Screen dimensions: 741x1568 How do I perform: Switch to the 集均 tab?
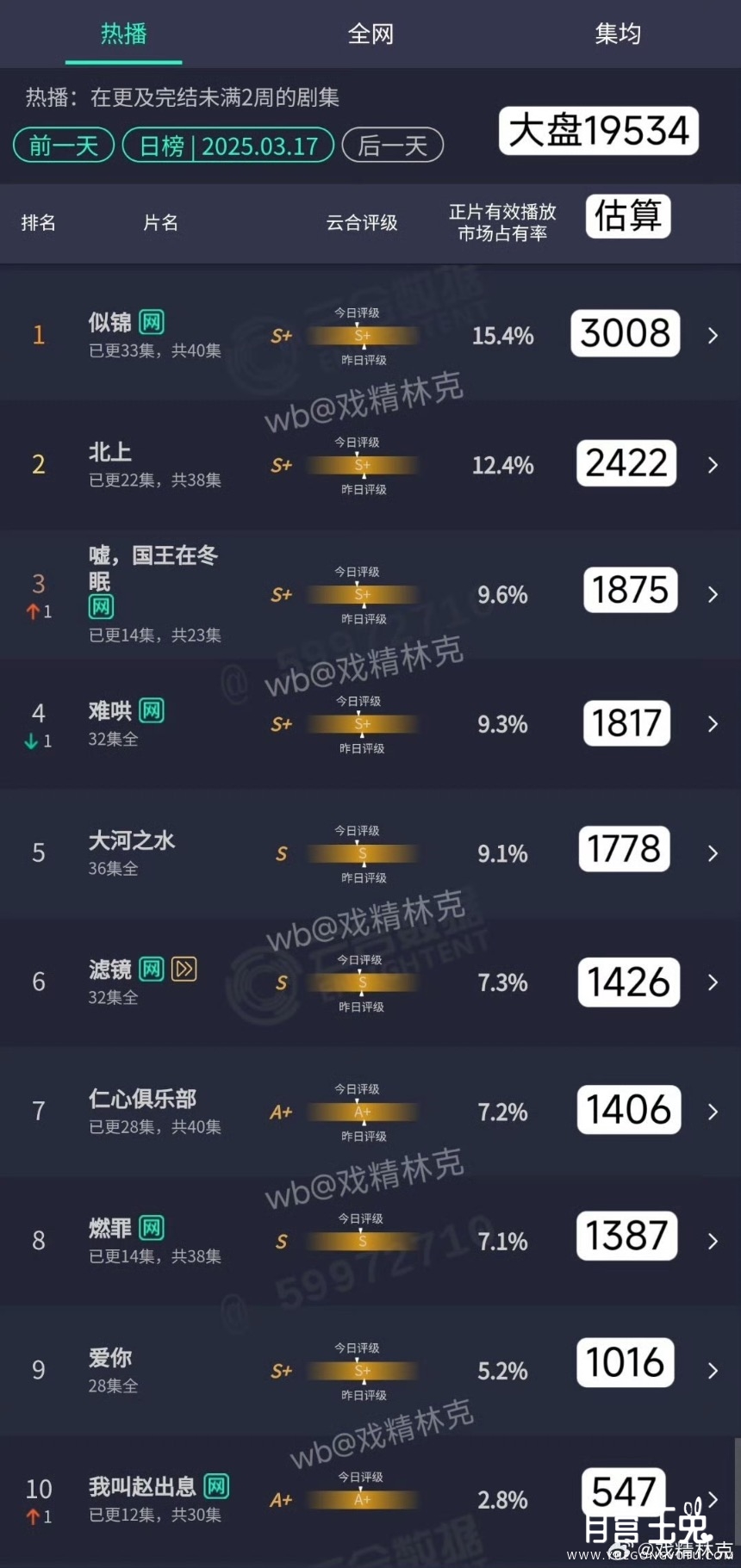618,34
